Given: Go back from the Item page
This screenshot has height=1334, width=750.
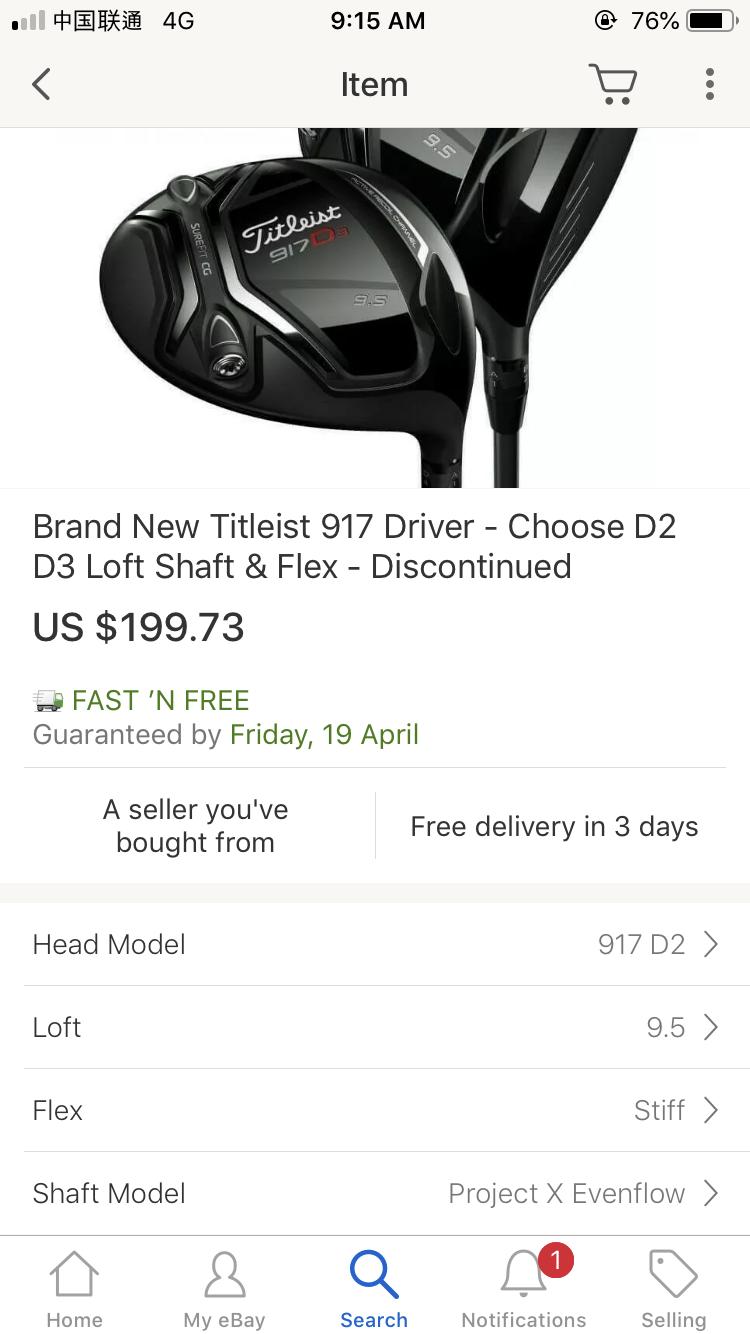Looking at the screenshot, I should [41, 85].
